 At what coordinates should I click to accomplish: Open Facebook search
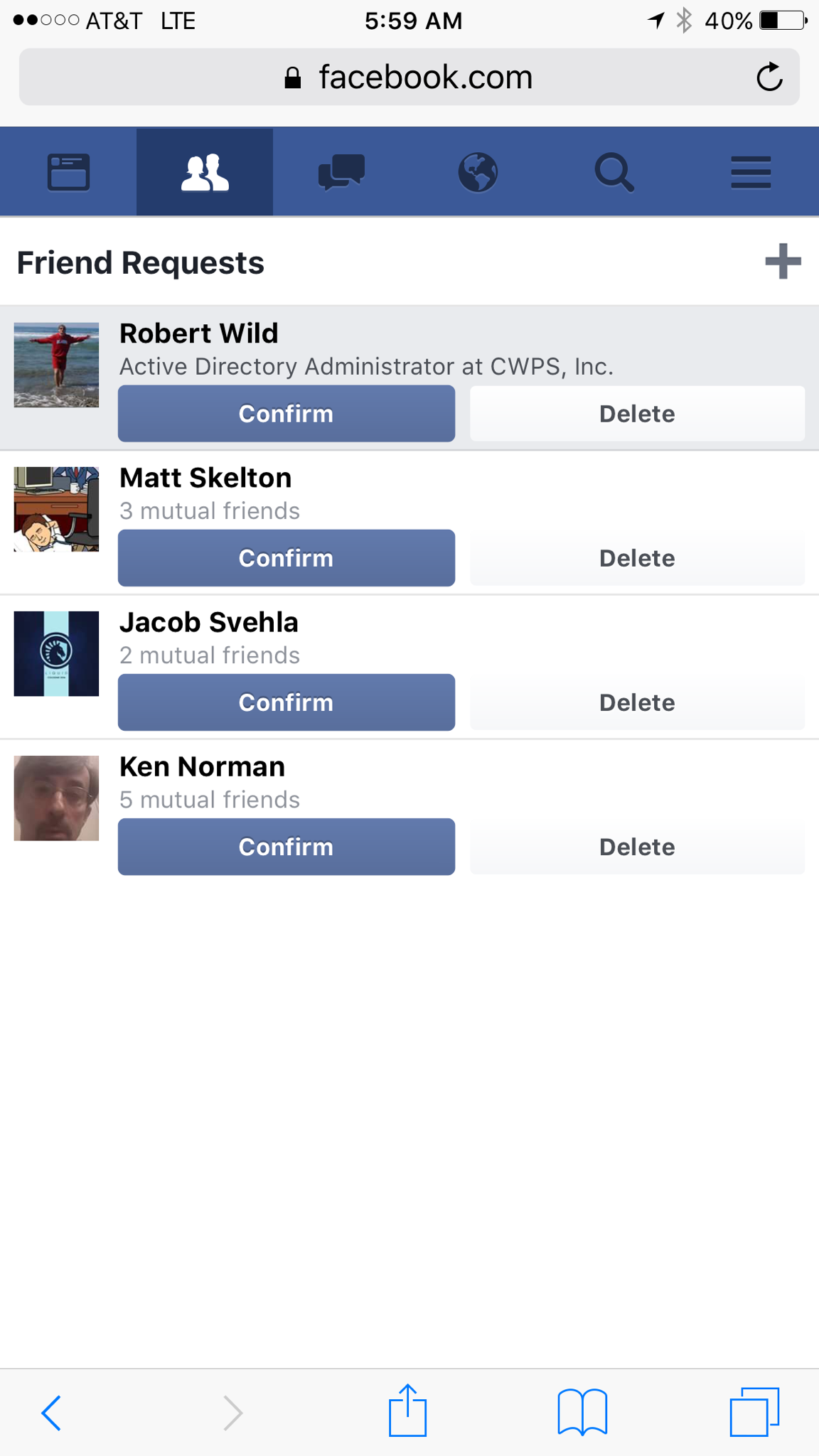coord(614,172)
